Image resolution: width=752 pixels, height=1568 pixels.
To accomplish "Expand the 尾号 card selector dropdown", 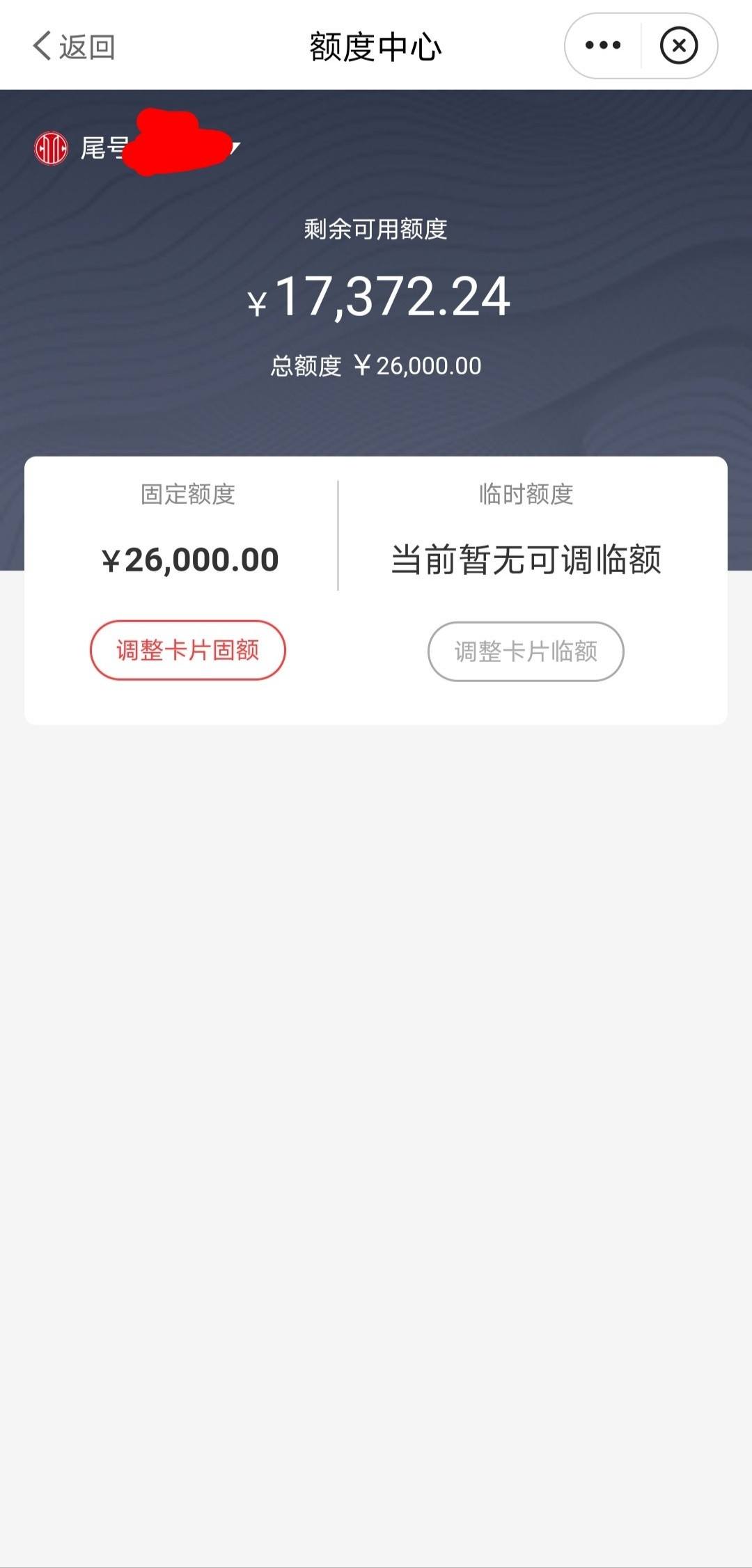I will (138, 148).
